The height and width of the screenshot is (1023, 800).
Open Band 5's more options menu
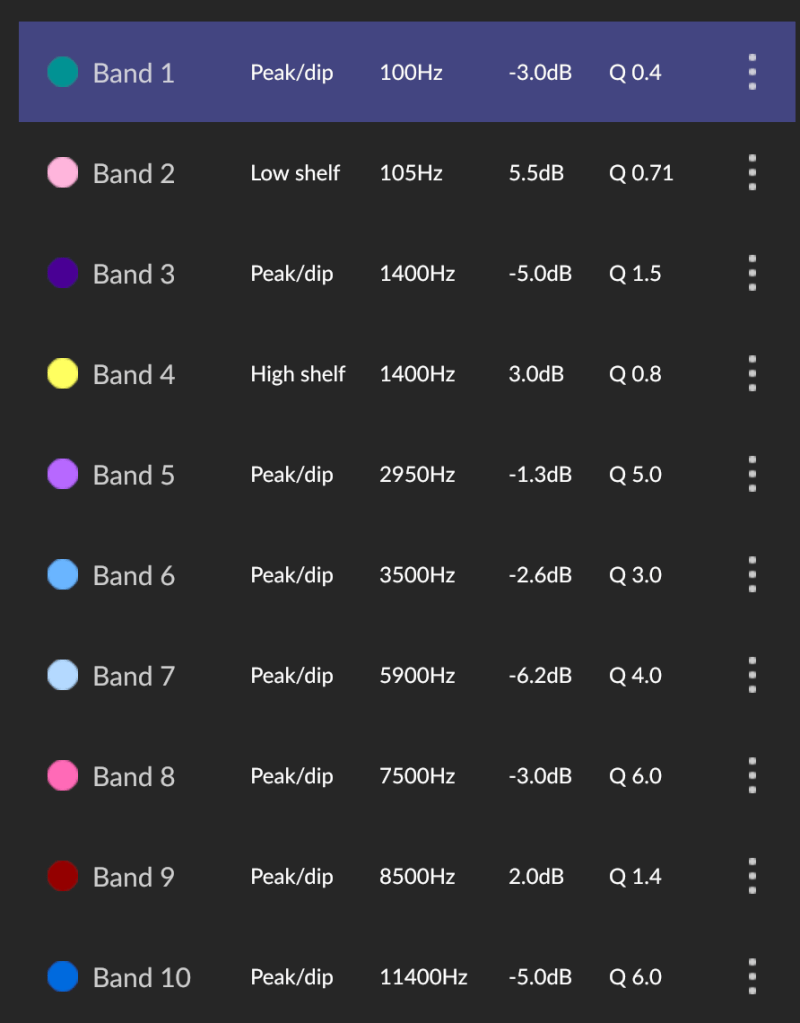point(752,474)
